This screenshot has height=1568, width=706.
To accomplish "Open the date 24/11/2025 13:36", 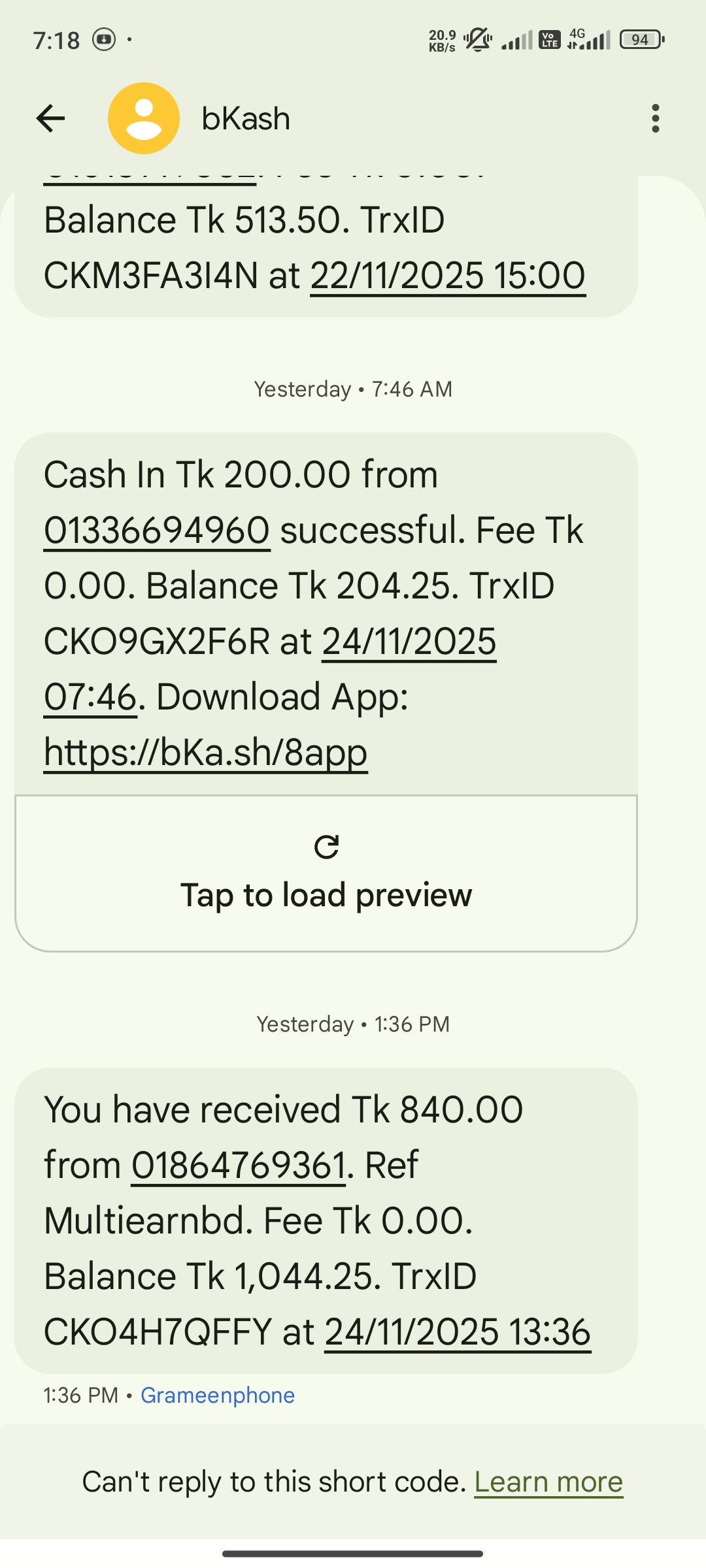I will point(458,1331).
